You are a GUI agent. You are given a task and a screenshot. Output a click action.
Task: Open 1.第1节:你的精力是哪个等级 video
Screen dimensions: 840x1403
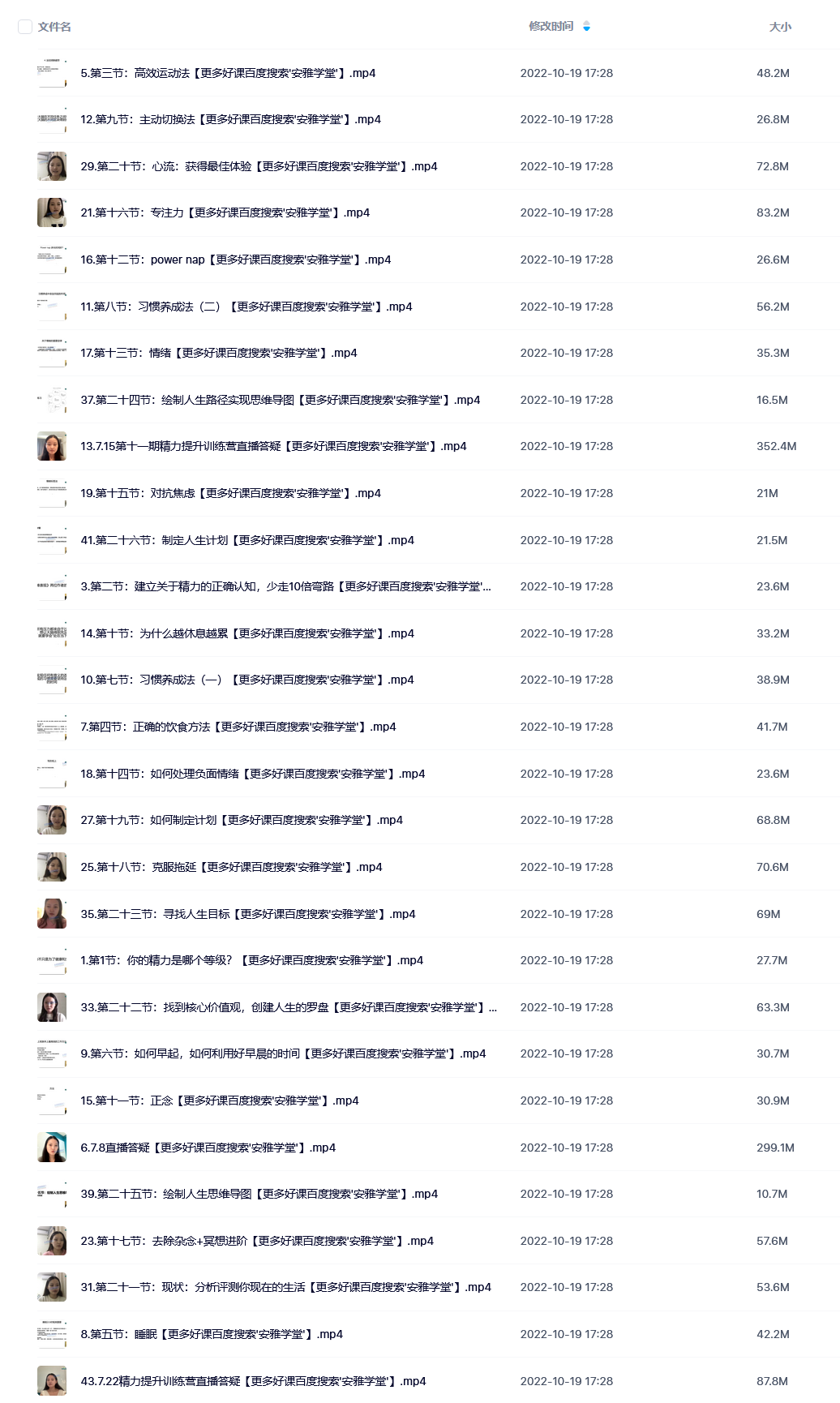(251, 960)
